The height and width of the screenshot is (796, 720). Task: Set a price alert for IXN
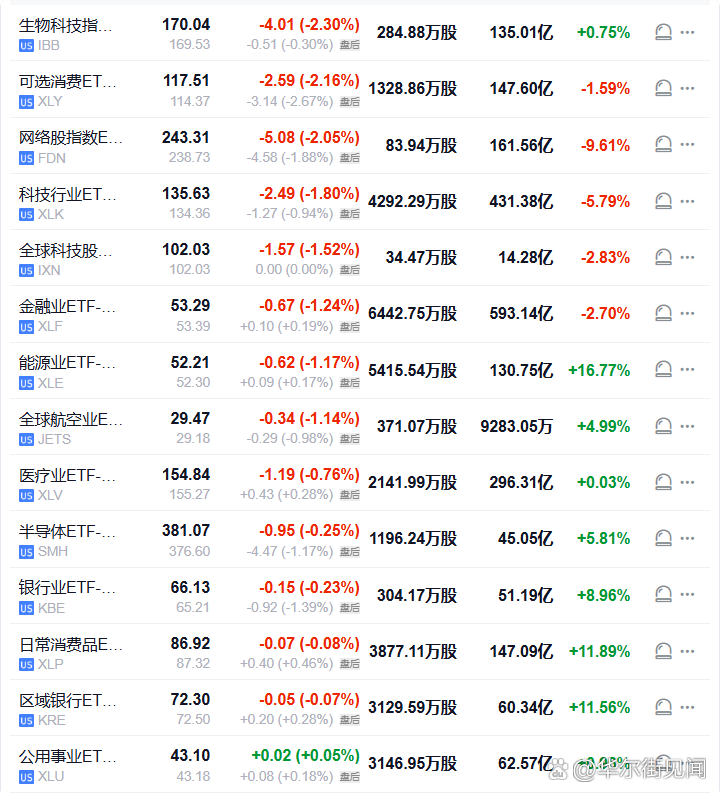(663, 257)
